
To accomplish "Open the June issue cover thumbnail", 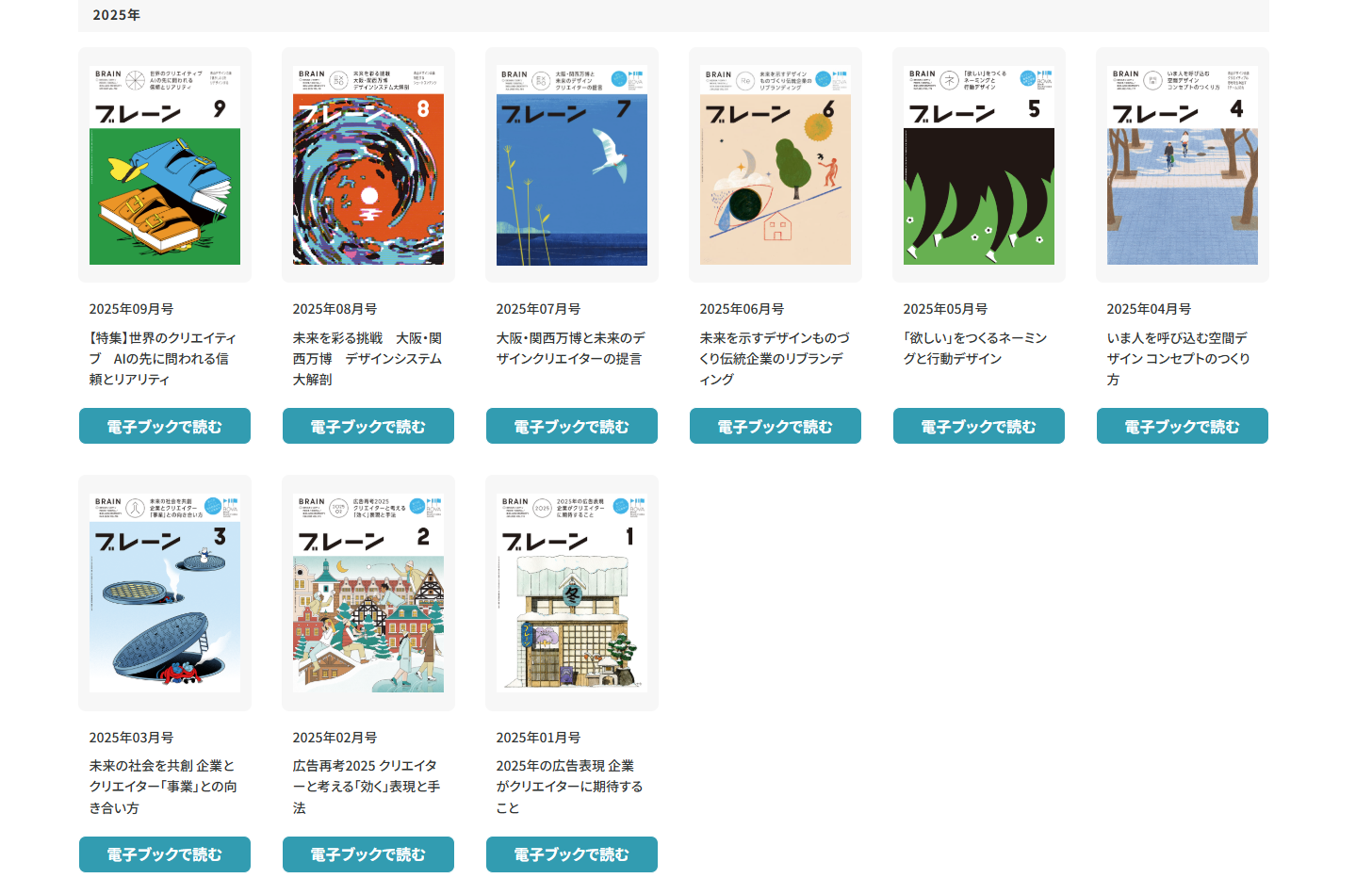I will point(776,166).
